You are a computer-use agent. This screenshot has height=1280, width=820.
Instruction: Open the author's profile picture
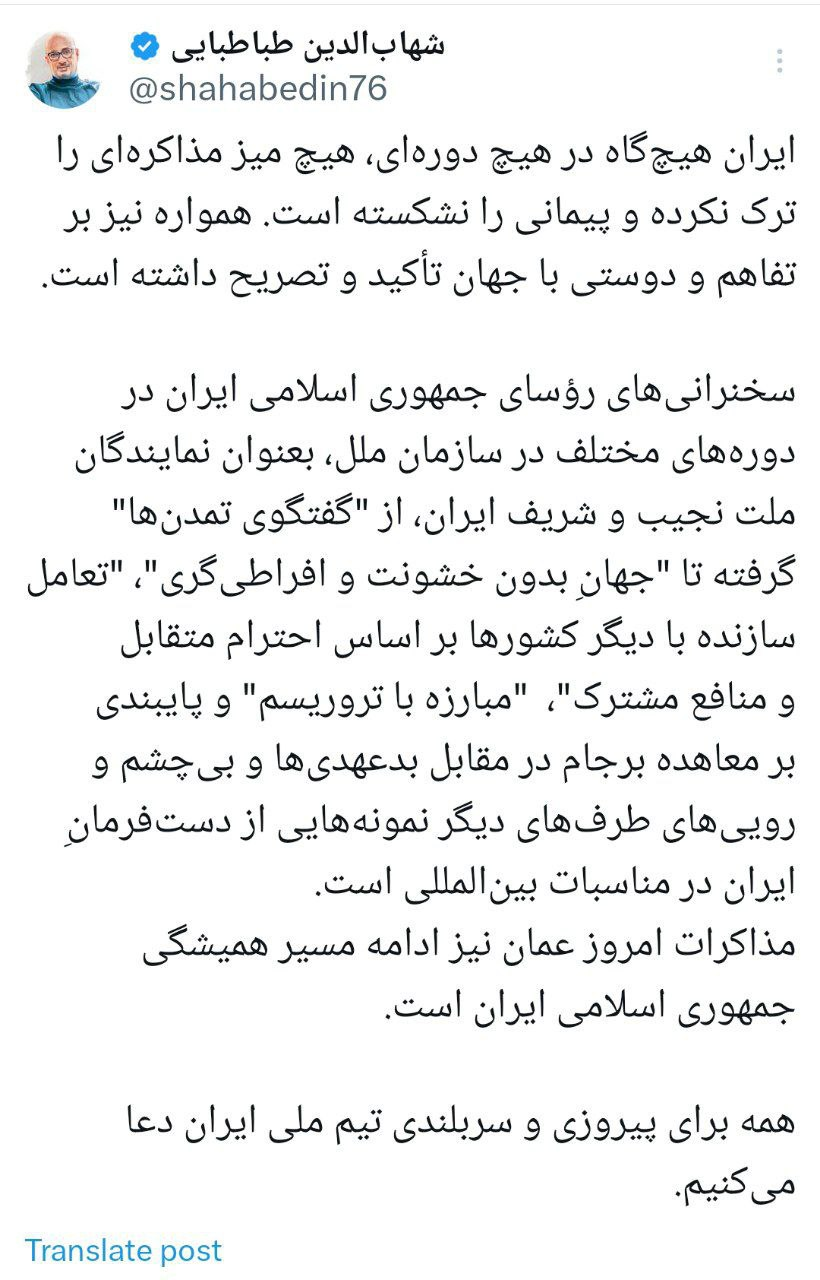65,69
